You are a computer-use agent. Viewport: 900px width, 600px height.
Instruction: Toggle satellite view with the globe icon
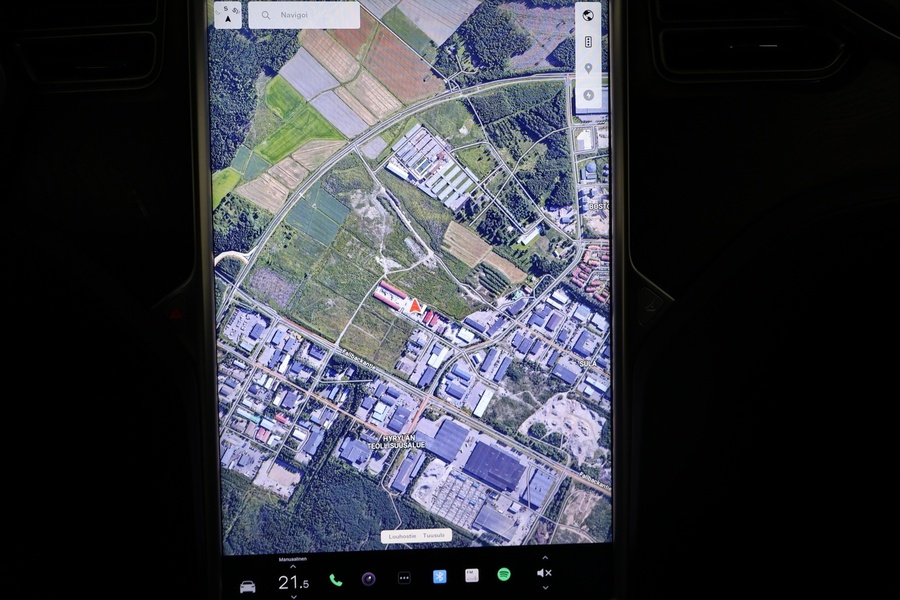[x=588, y=15]
